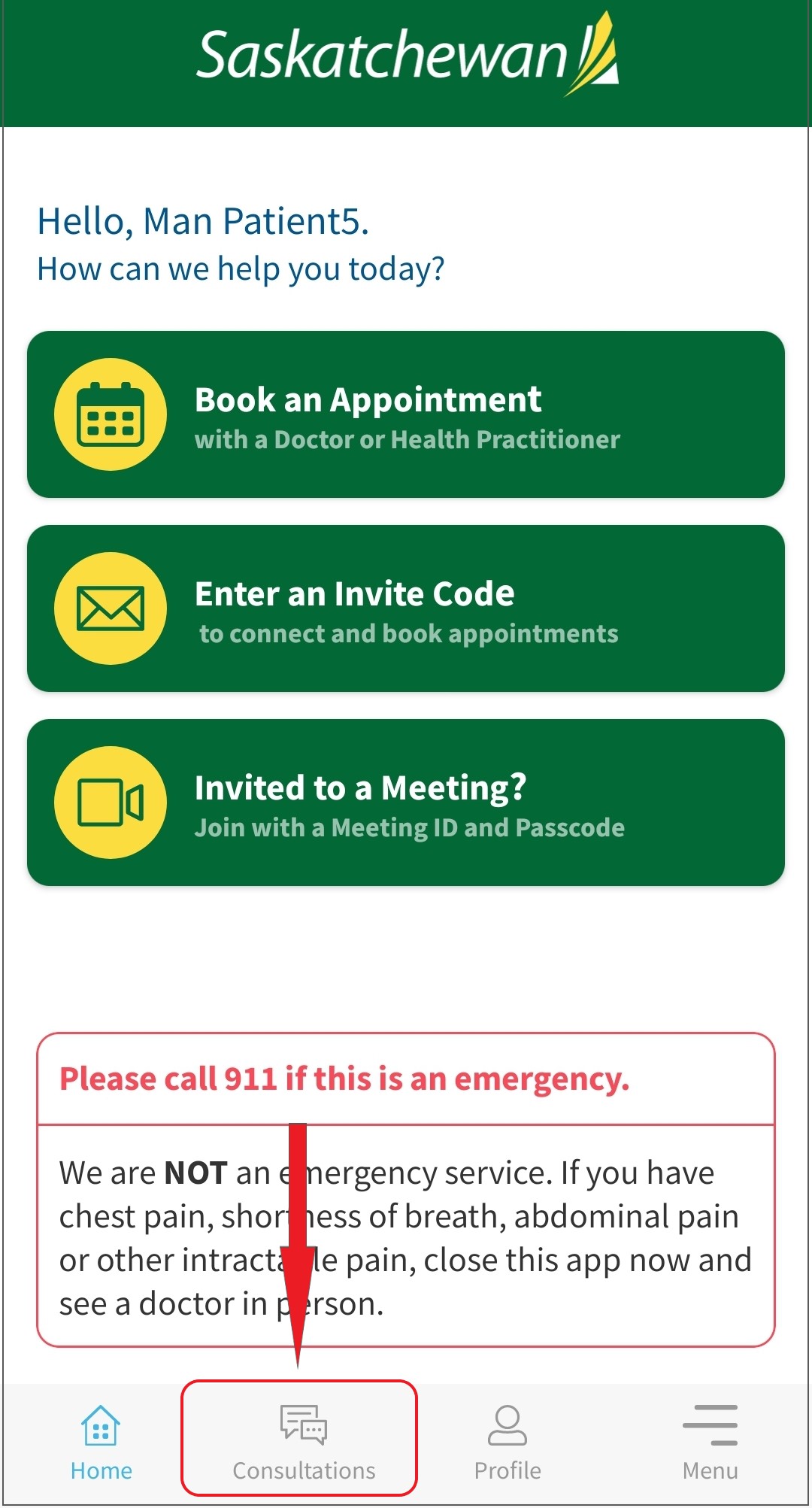Go to the Profile tab
Screen dimensions: 812x1508
tap(507, 1441)
